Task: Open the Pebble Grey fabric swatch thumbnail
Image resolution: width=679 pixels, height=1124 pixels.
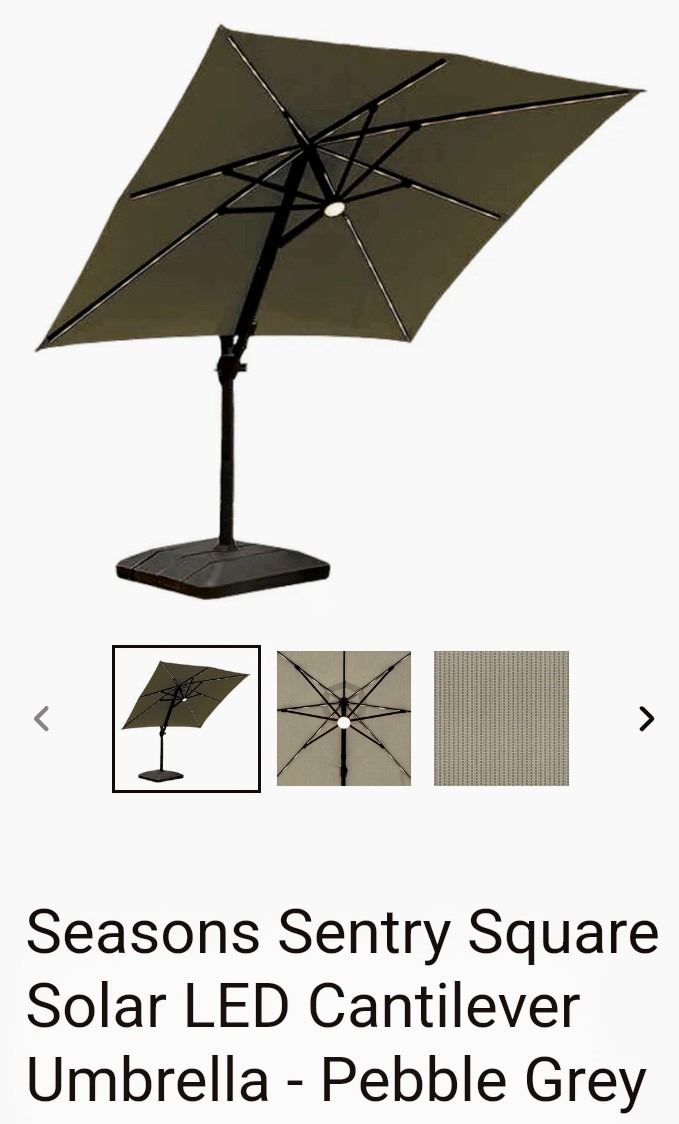Action: pos(501,718)
